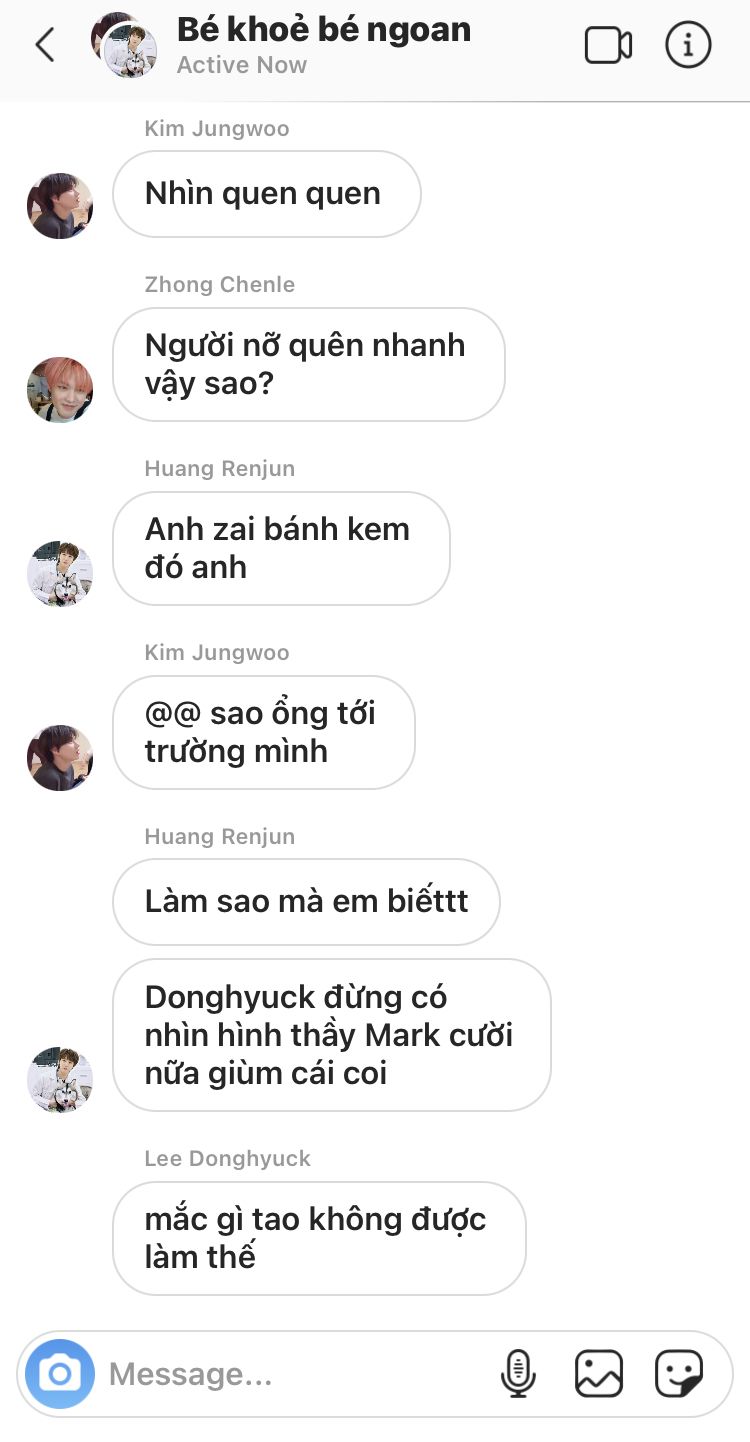Open the camera to send a photo

click(x=60, y=1374)
